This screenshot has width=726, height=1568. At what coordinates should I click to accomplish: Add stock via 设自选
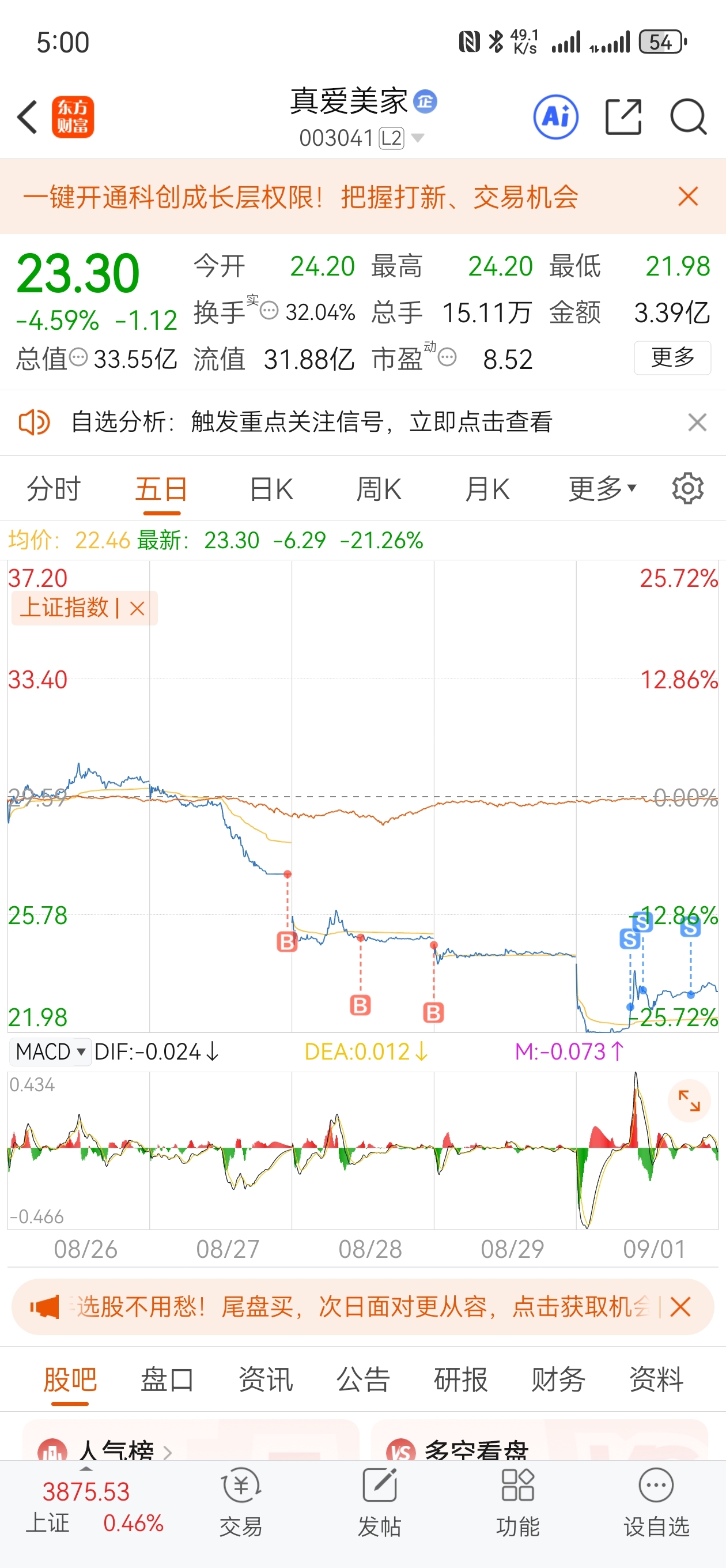click(656, 1502)
